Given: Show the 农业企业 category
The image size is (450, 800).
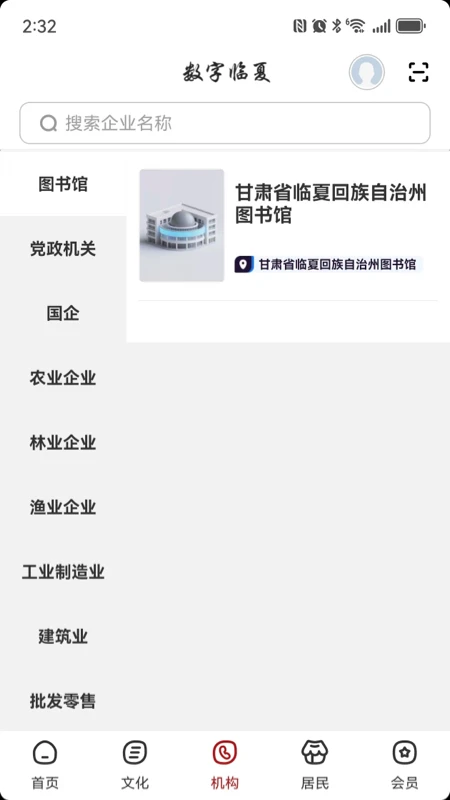Looking at the screenshot, I should (x=63, y=378).
